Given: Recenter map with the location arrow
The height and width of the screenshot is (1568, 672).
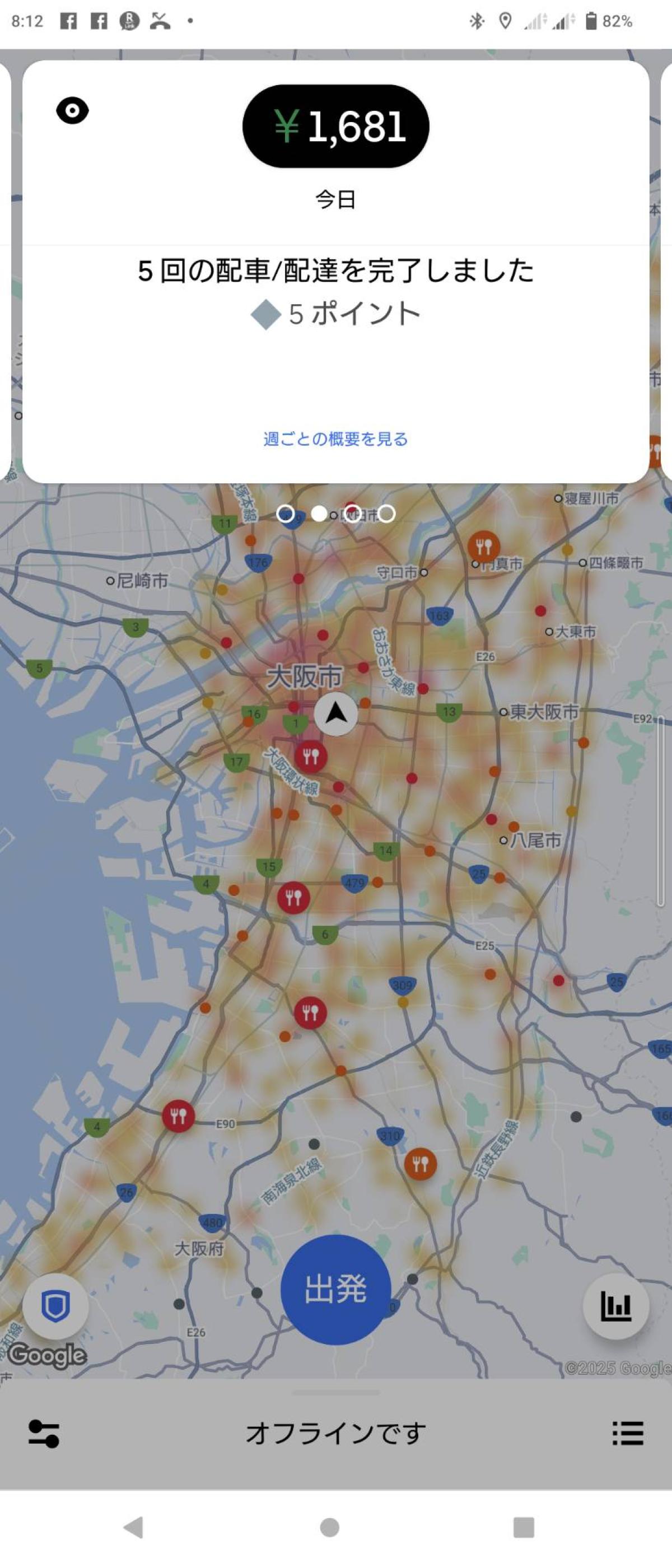Looking at the screenshot, I should [336, 713].
